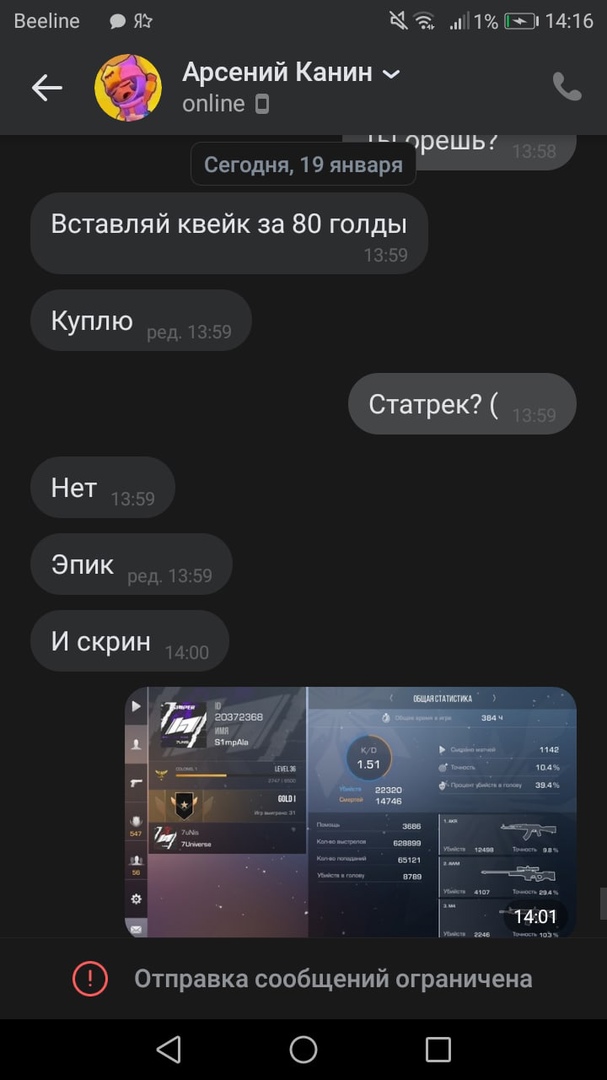Viewport: 607px width, 1080px height.
Task: Expand the Арсений Канин chat menu
Action: tap(391, 73)
